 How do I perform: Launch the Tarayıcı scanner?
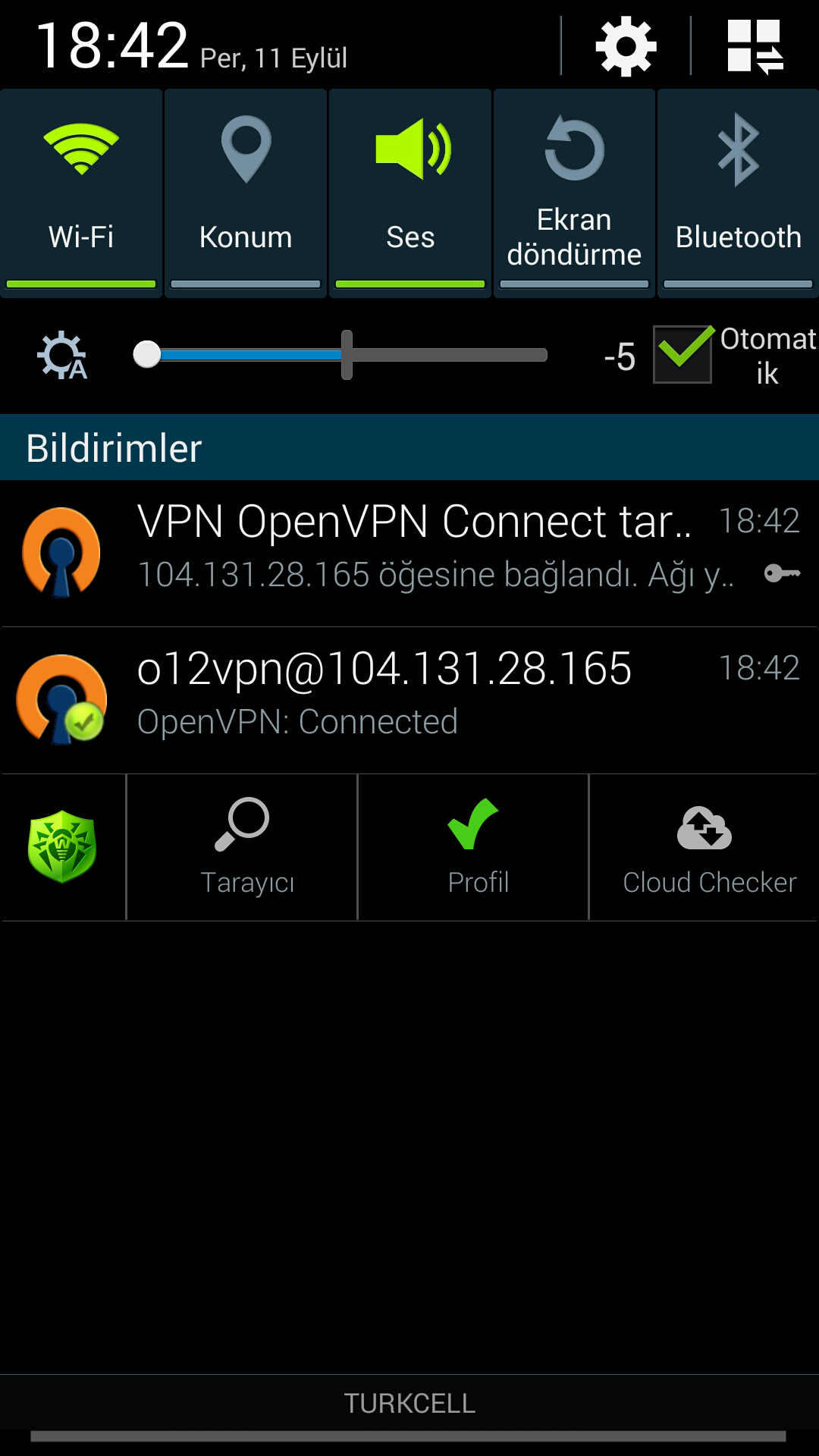coord(242,847)
